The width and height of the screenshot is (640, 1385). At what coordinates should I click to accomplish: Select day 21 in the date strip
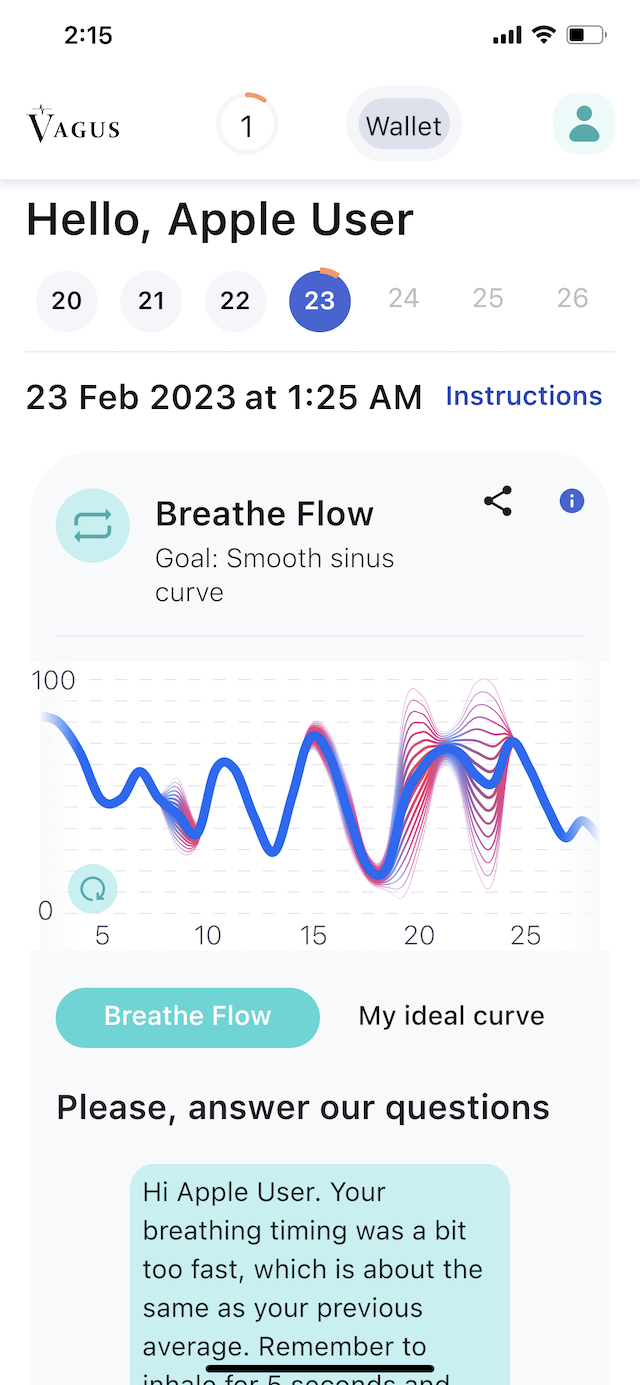coord(151,300)
